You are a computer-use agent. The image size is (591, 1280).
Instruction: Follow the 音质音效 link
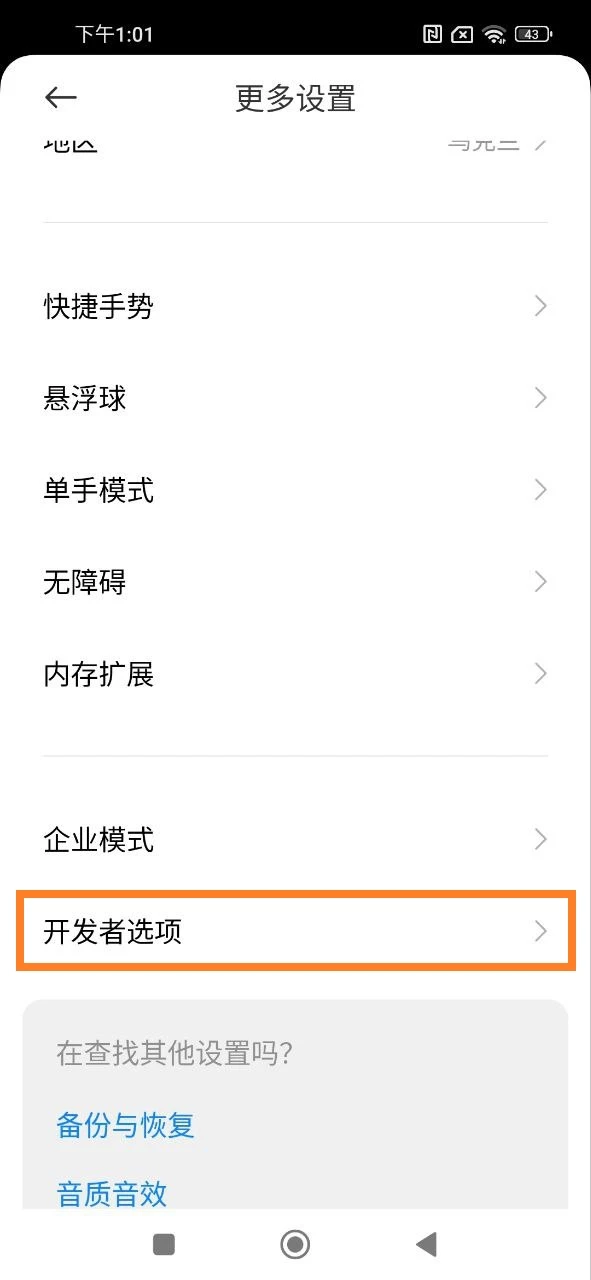click(x=111, y=1193)
